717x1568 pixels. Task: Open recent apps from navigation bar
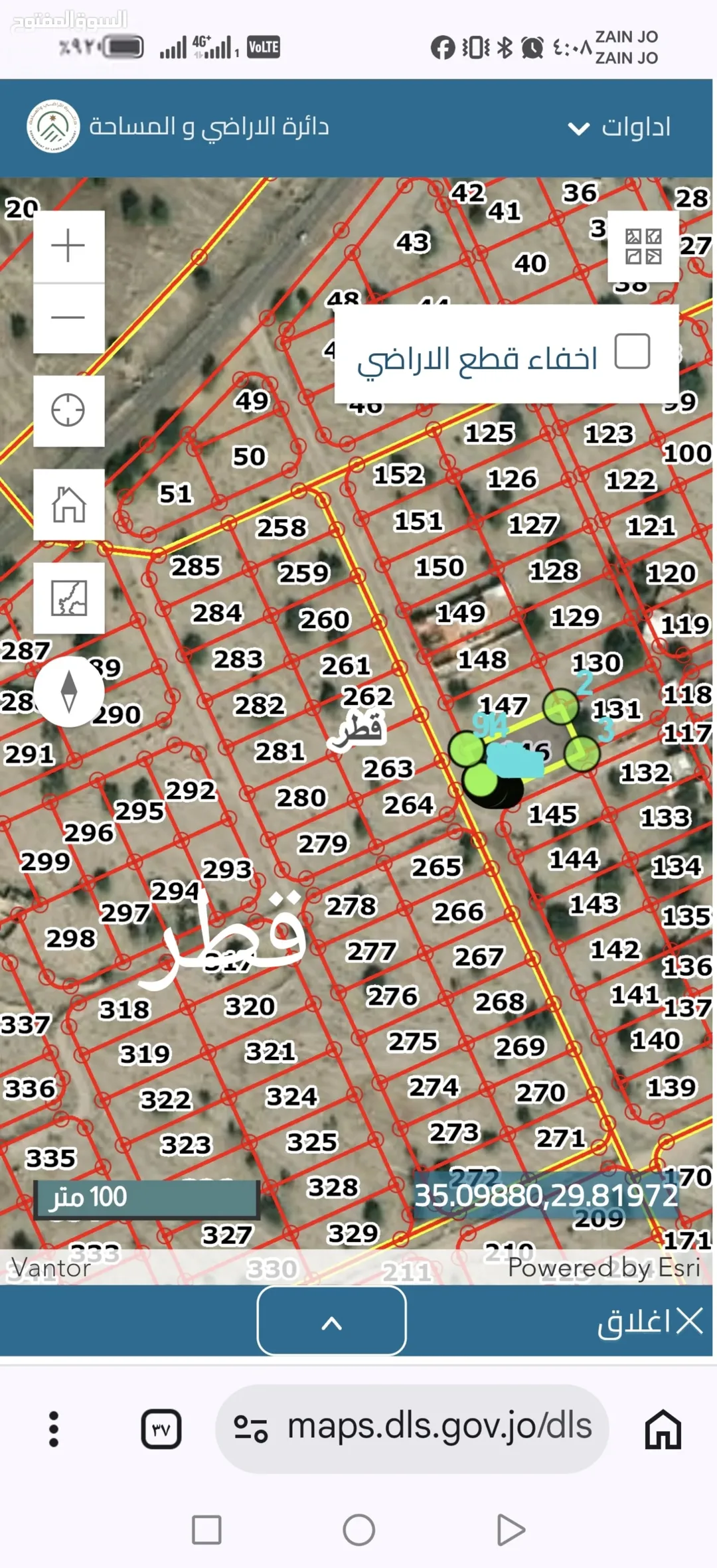206,1529
